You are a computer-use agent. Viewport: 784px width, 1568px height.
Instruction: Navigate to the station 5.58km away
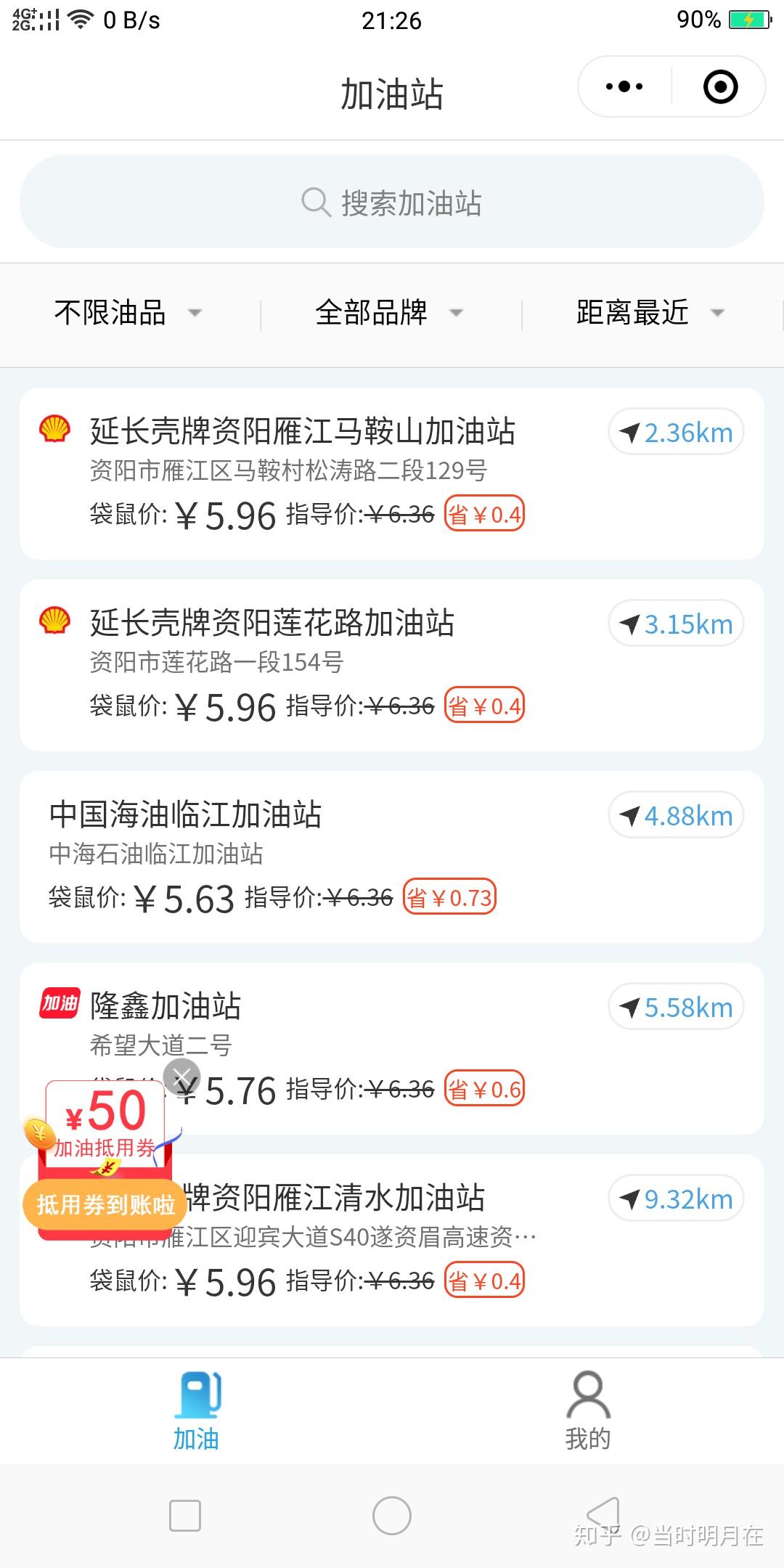(676, 1008)
